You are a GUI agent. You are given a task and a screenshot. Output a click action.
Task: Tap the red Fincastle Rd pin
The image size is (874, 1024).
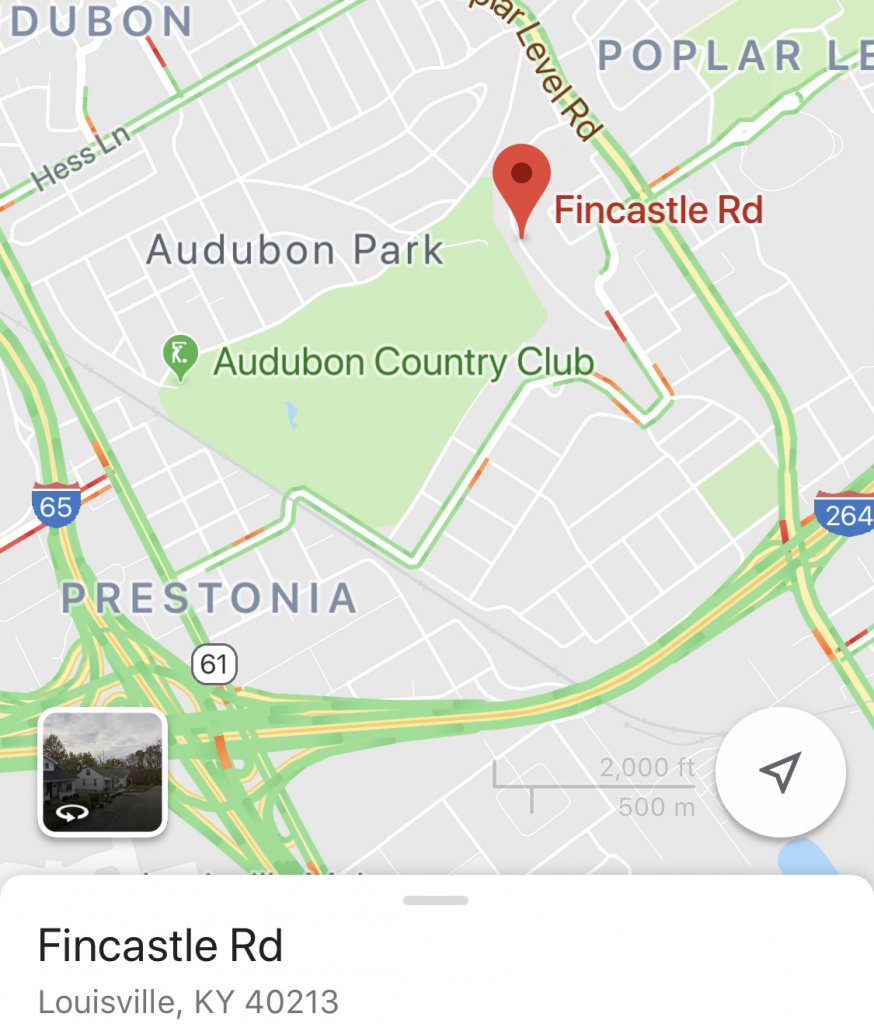[x=521, y=180]
